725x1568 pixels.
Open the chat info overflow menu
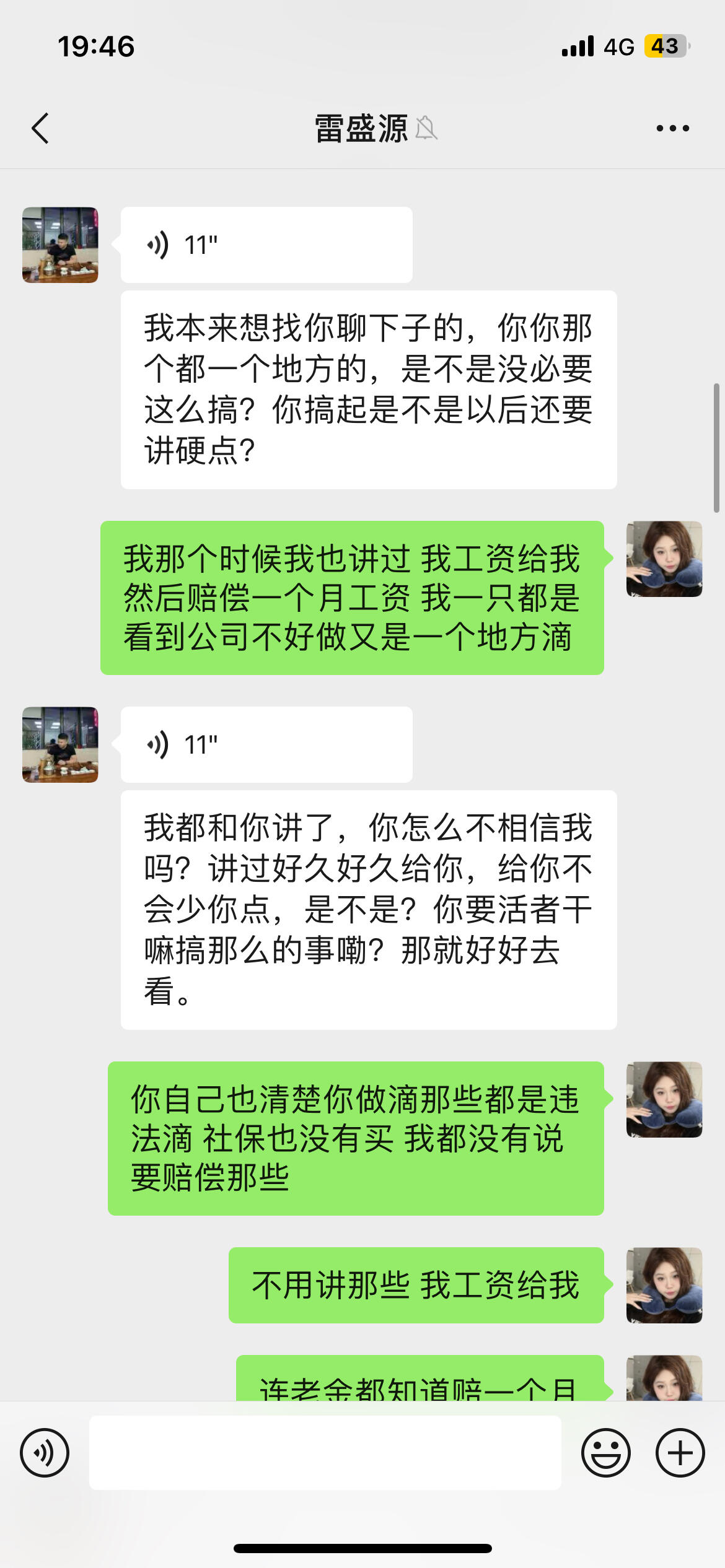(x=672, y=128)
